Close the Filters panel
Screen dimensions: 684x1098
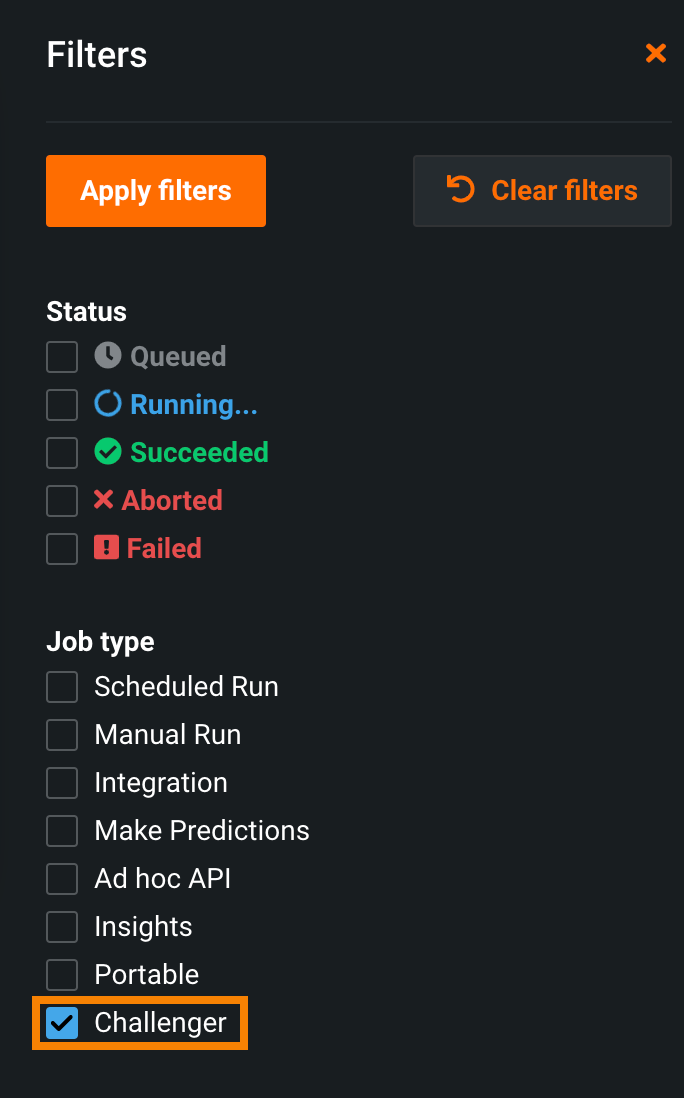(655, 53)
